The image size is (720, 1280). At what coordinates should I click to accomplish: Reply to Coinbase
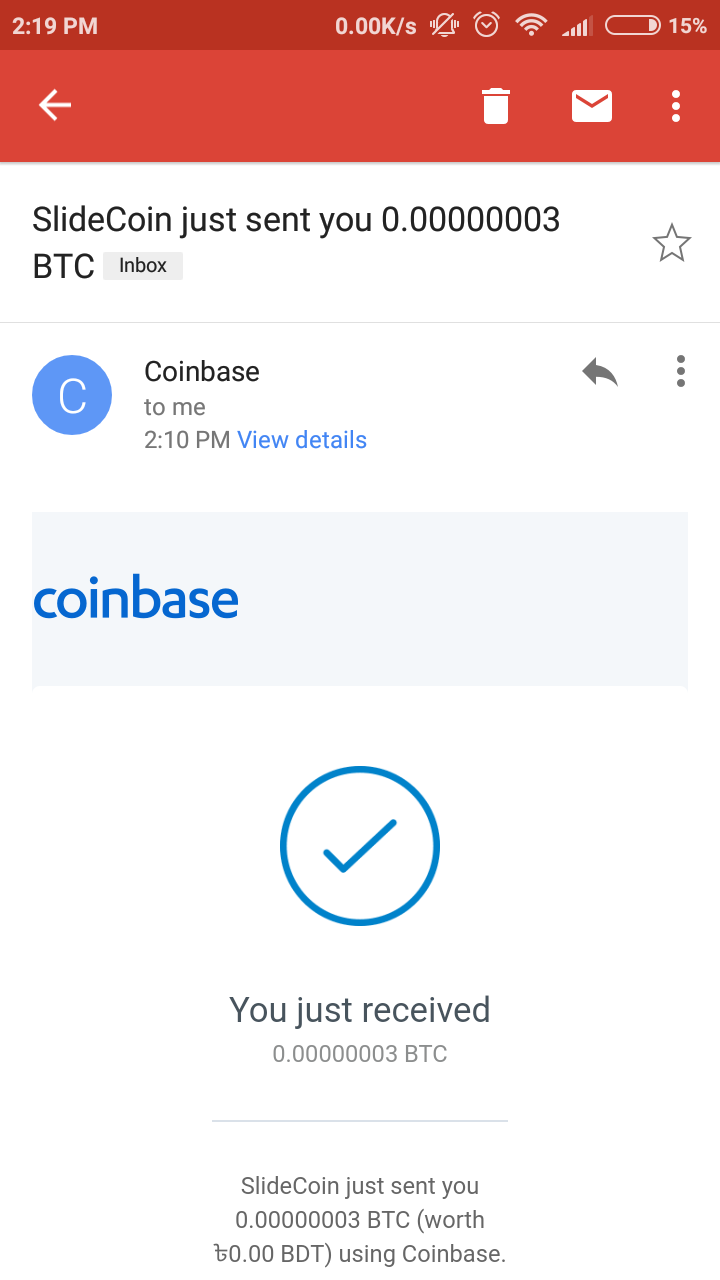tap(600, 372)
